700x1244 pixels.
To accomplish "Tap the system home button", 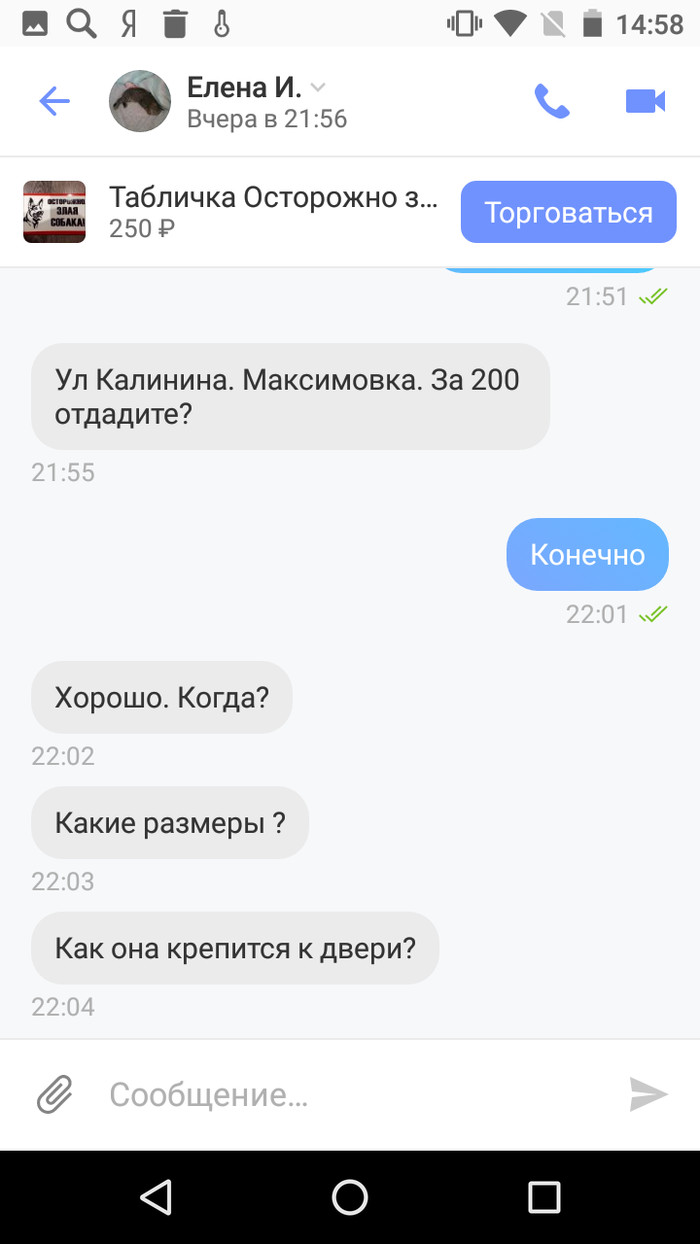I will (x=350, y=1197).
